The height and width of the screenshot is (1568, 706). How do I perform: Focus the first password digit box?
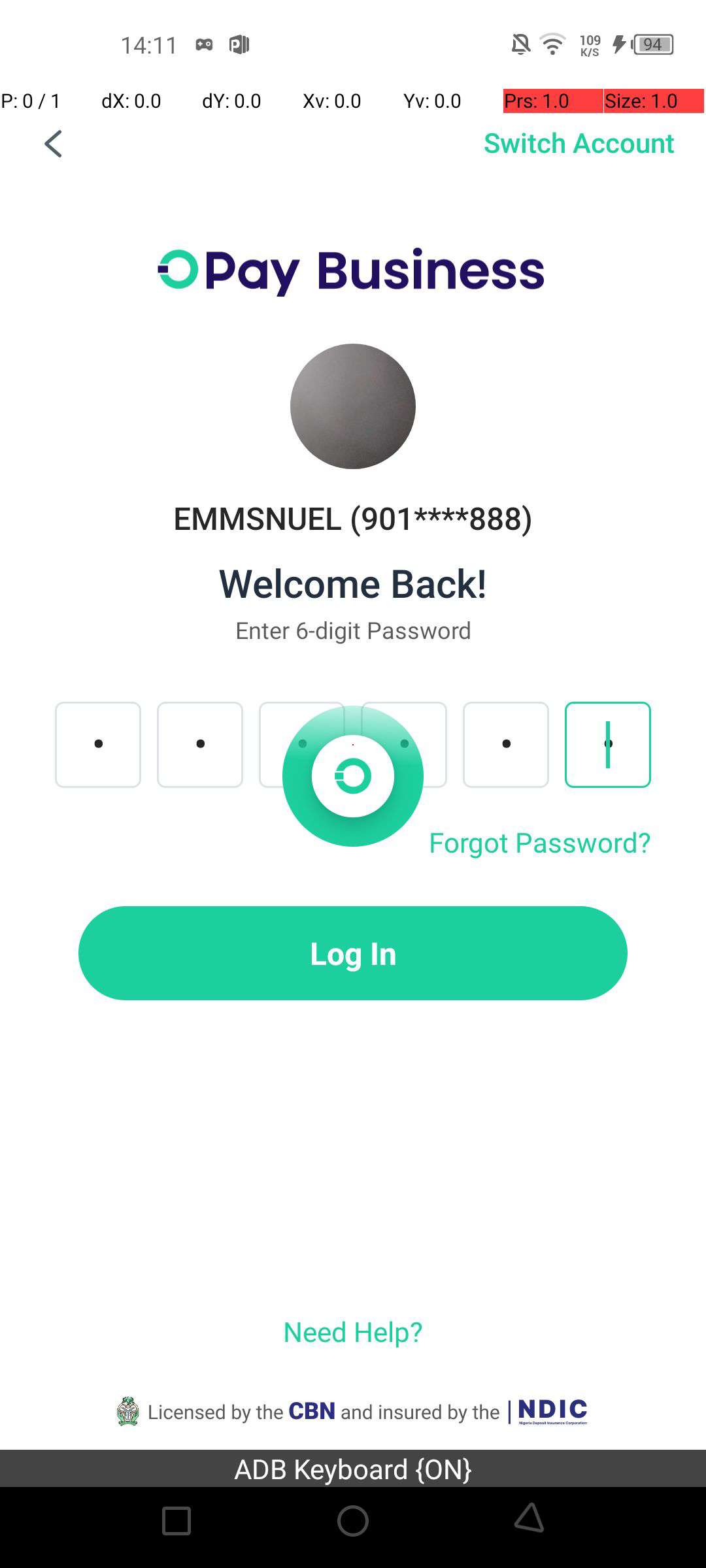(x=98, y=745)
